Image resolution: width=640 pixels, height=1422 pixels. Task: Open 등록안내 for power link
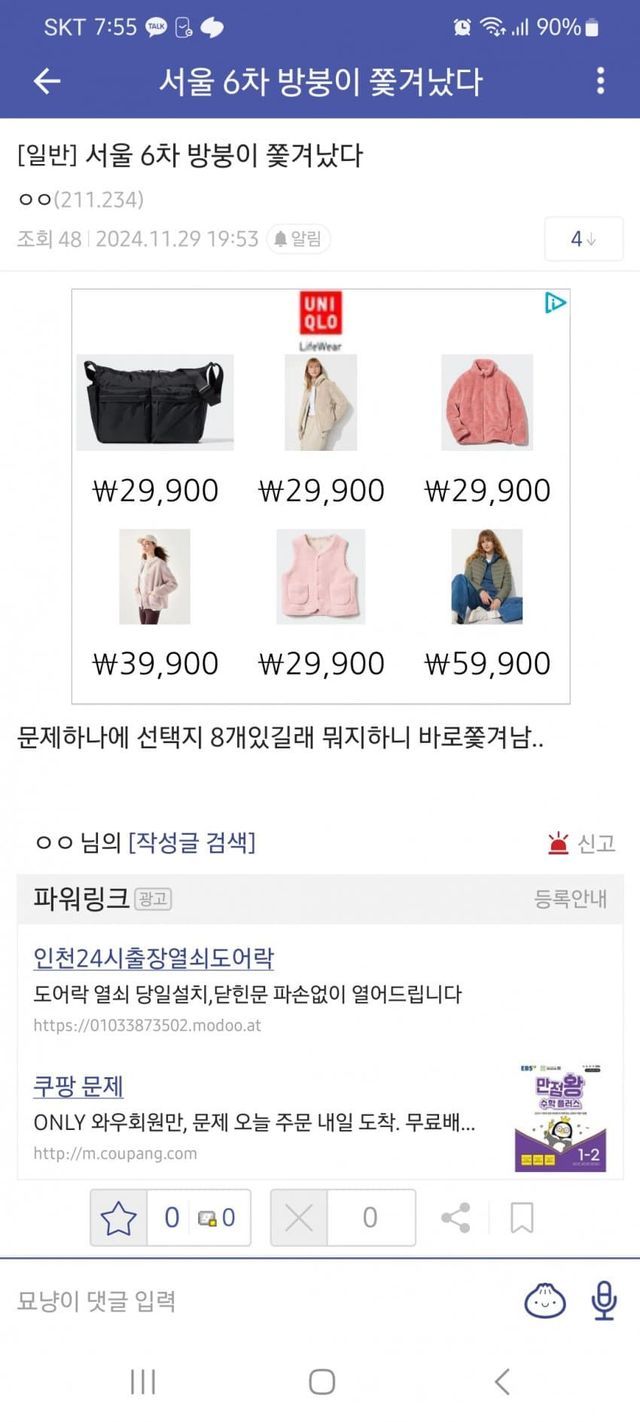(570, 899)
